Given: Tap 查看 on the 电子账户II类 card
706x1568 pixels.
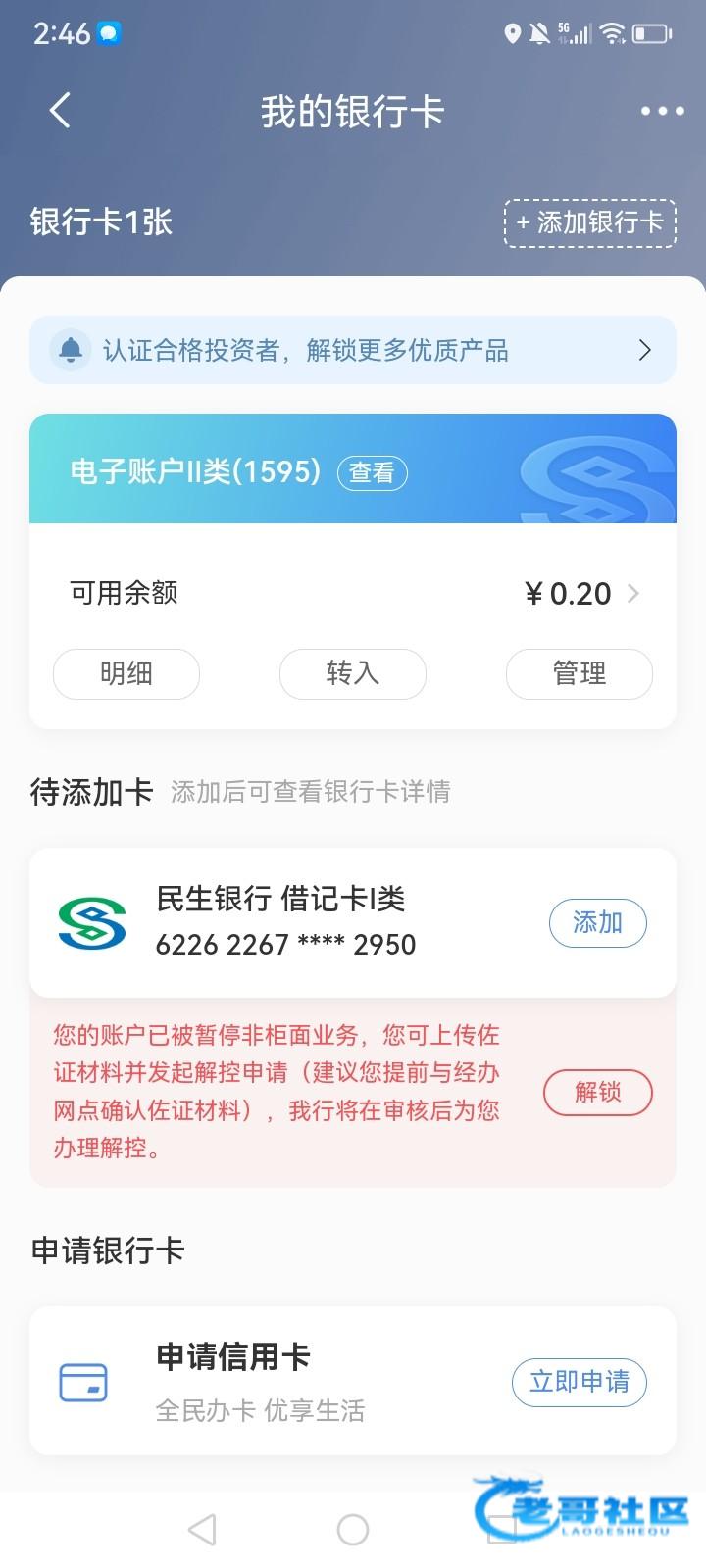Looking at the screenshot, I should (x=372, y=473).
